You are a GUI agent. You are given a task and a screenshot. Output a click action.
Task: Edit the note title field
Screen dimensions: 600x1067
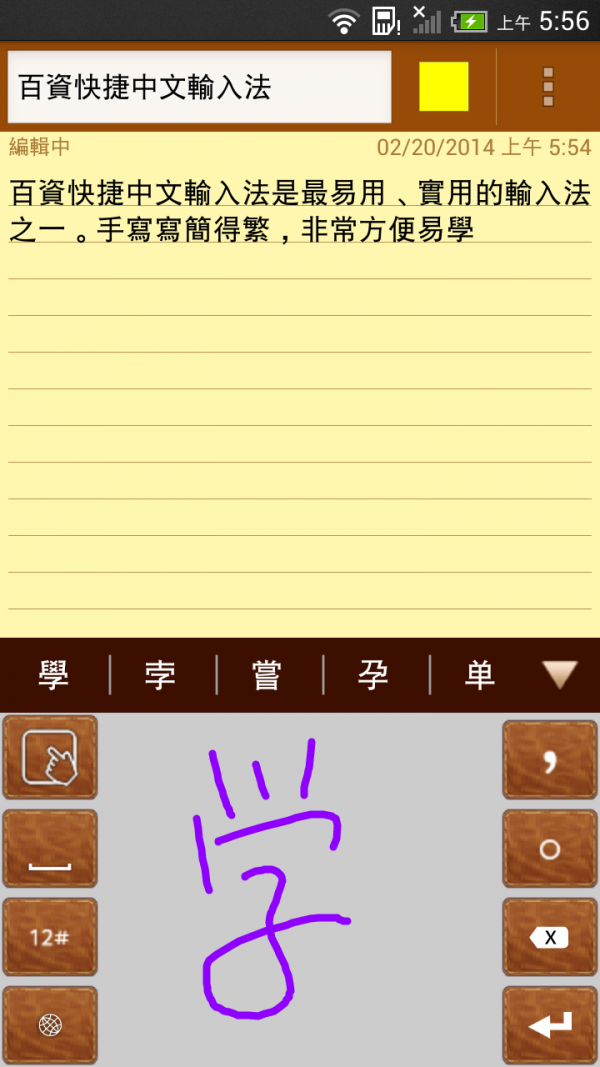[198, 87]
